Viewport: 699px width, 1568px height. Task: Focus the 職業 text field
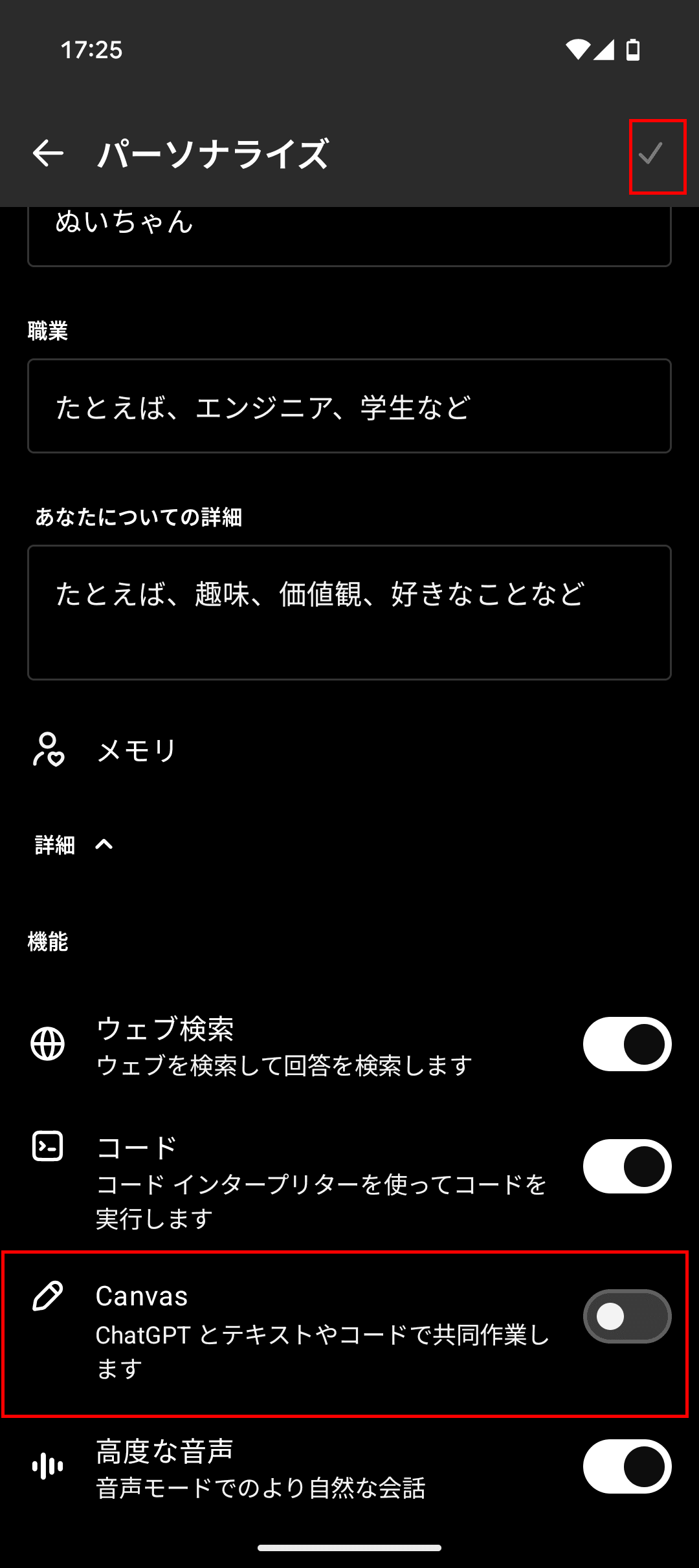coord(348,406)
